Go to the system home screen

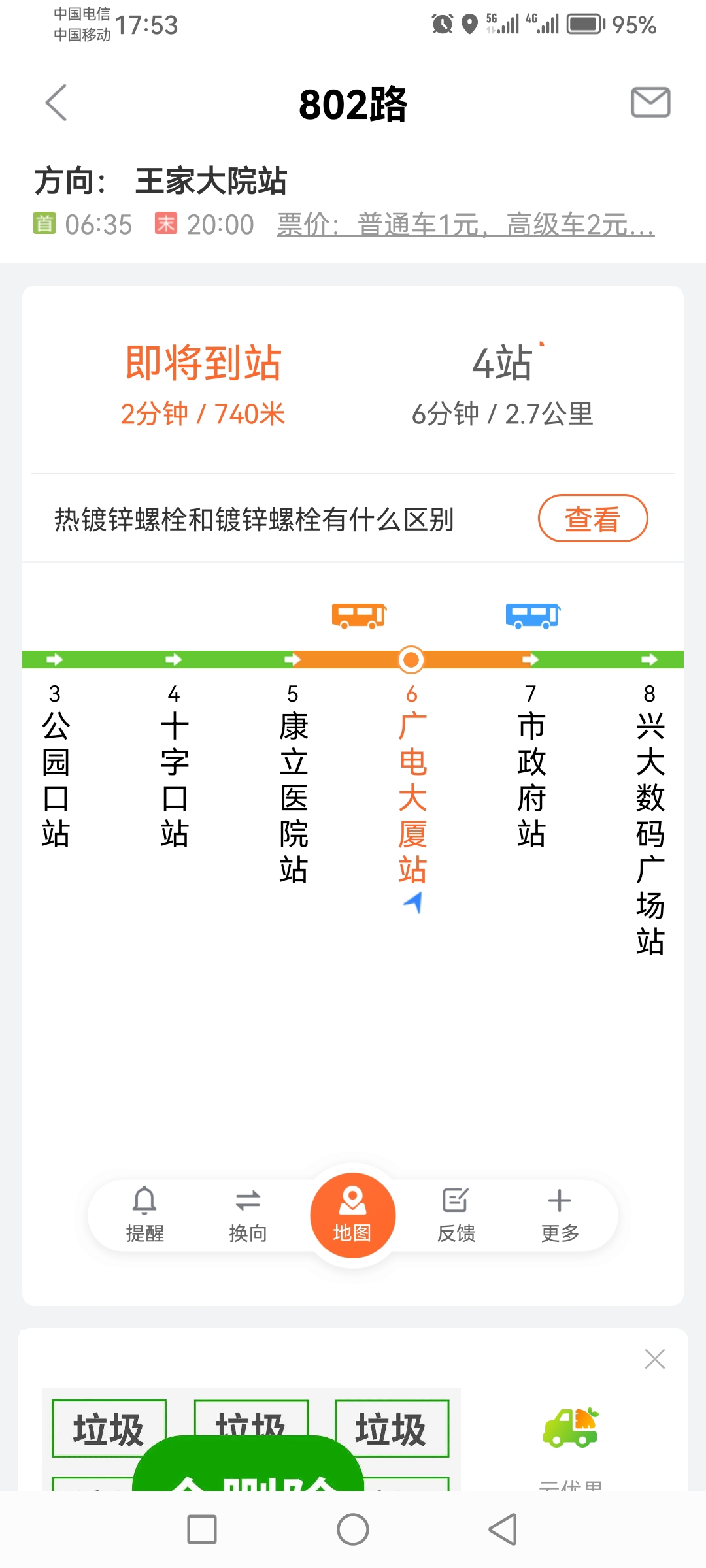353,1529
